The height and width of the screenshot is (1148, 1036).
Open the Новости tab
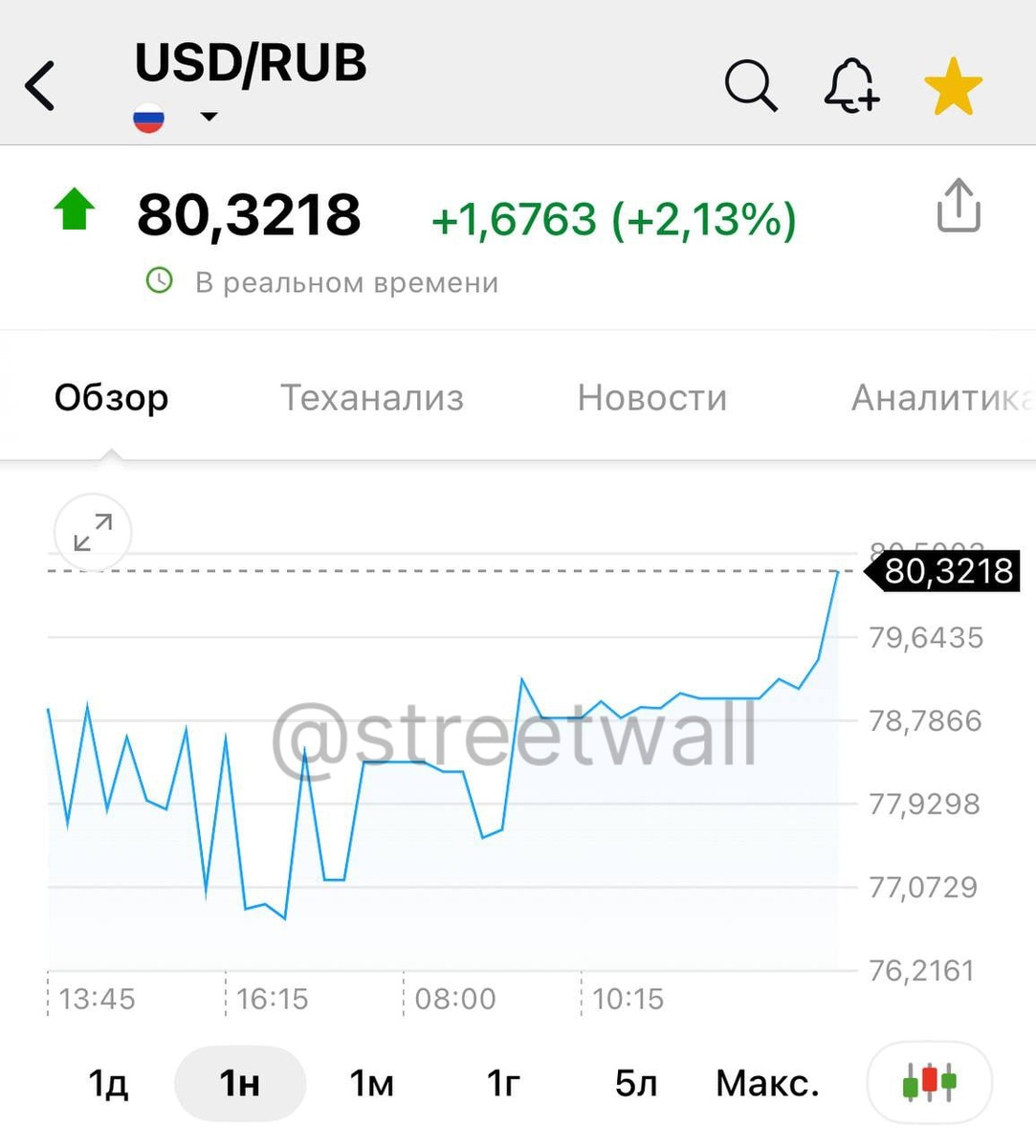(652, 397)
